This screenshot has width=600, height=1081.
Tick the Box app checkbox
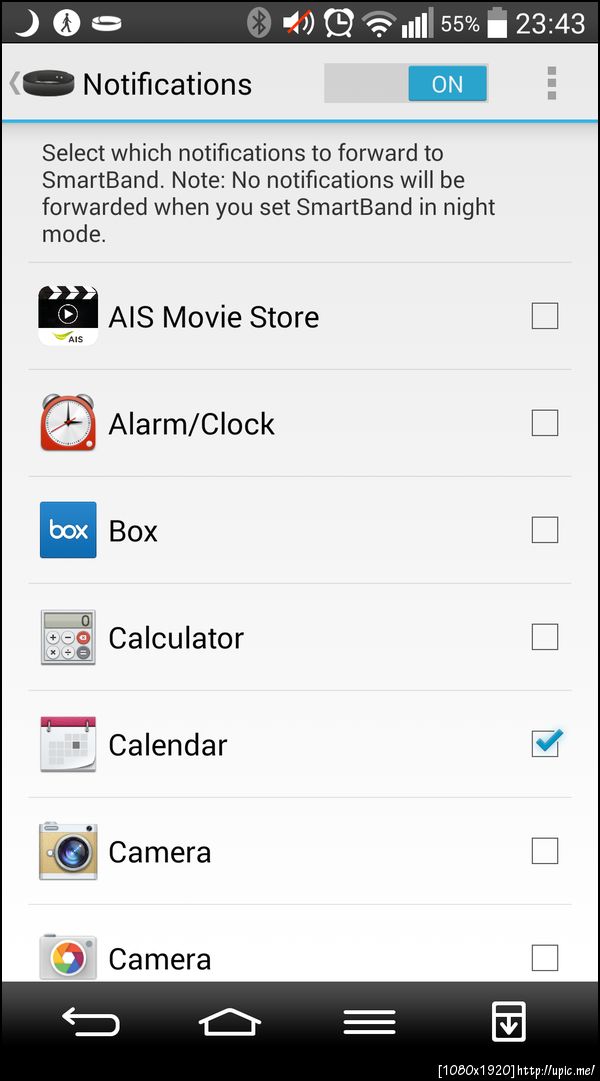pos(545,530)
